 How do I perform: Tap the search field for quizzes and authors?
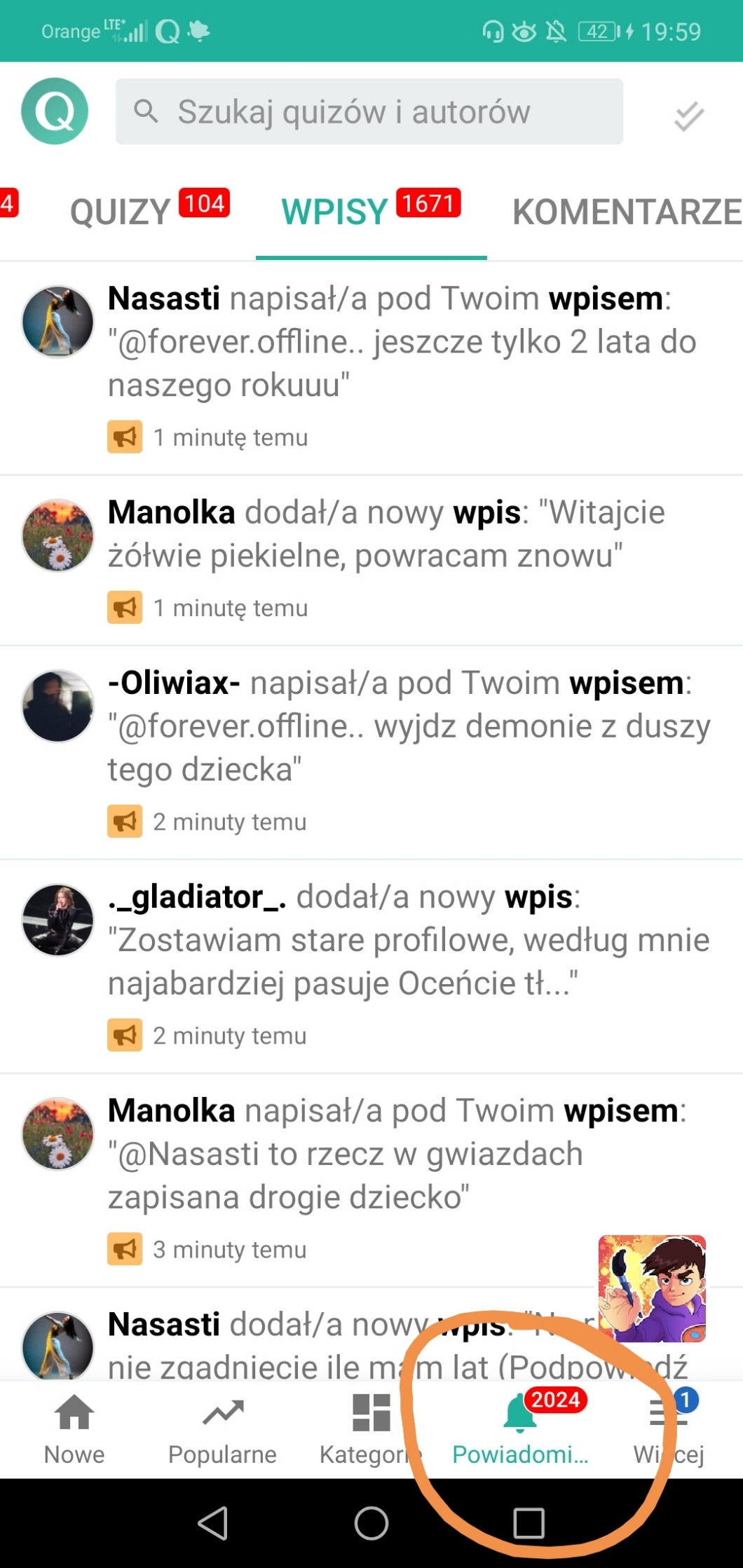(x=369, y=112)
